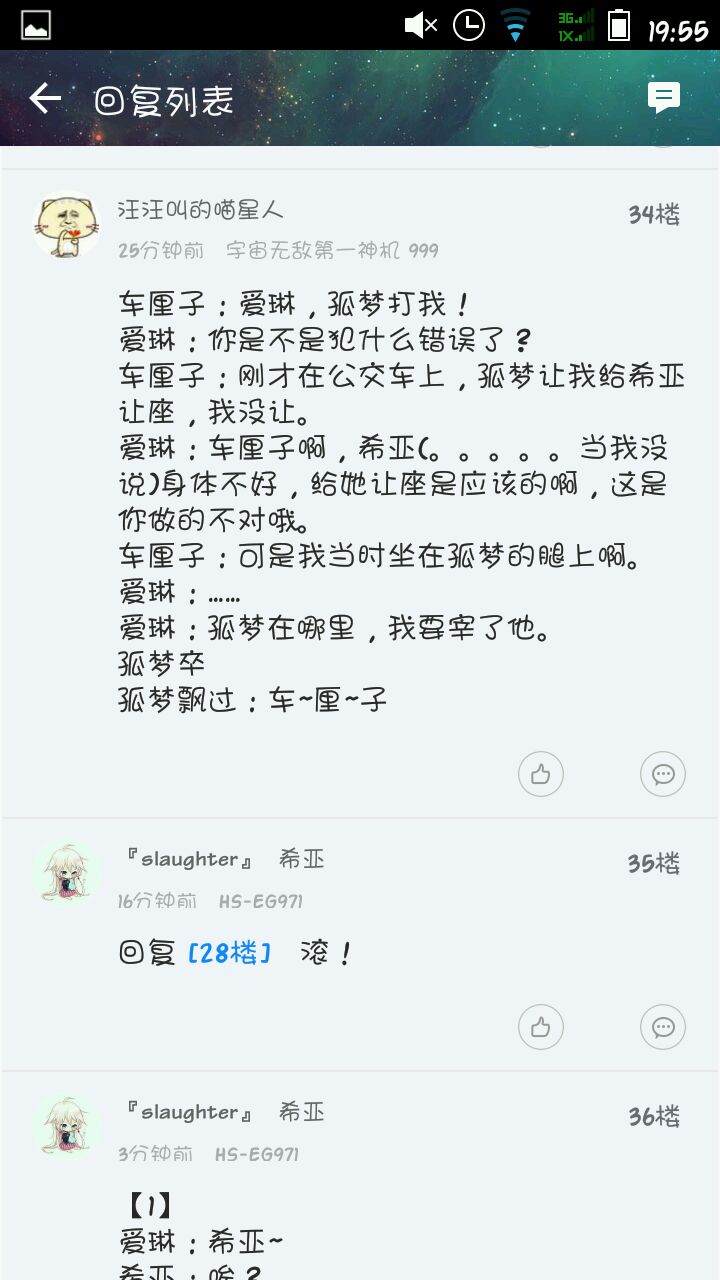Viewport: 720px width, 1280px height.
Task: Reply to the 35楼 comment
Action: tap(663, 1027)
